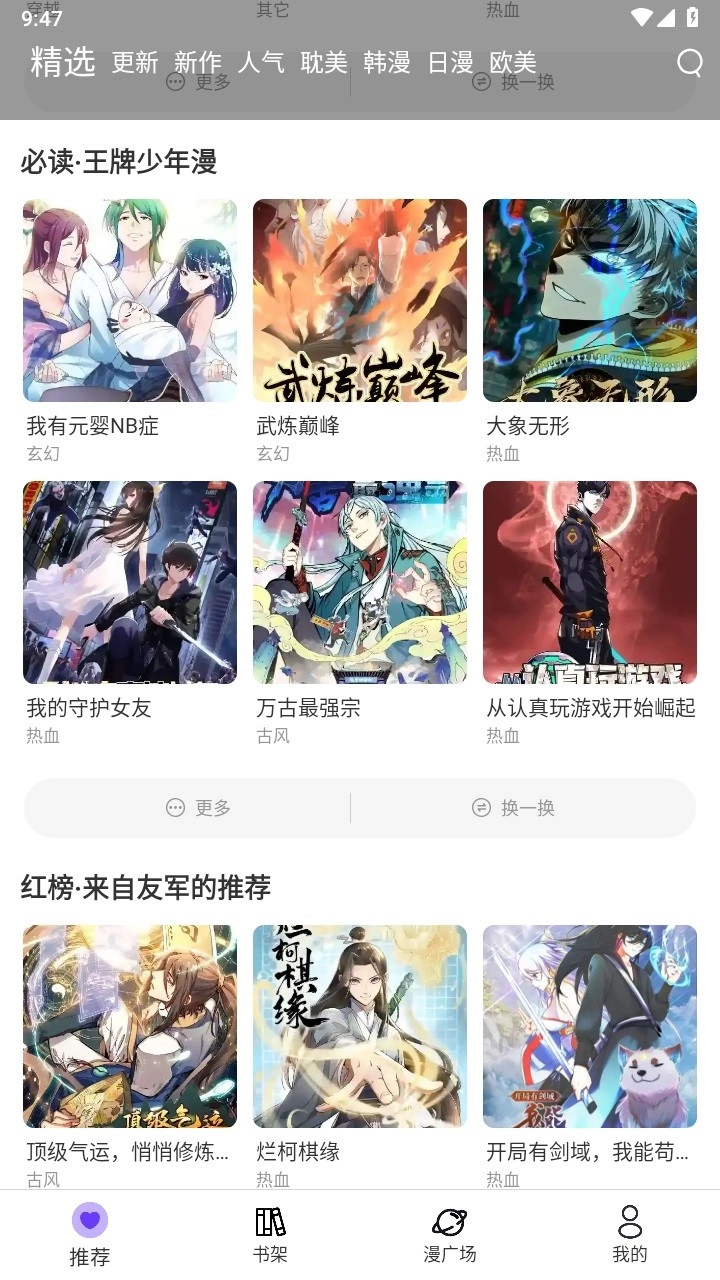Image resolution: width=720 pixels, height=1280 pixels.
Task: Open the comic 万古最强宗
Action: [359, 583]
